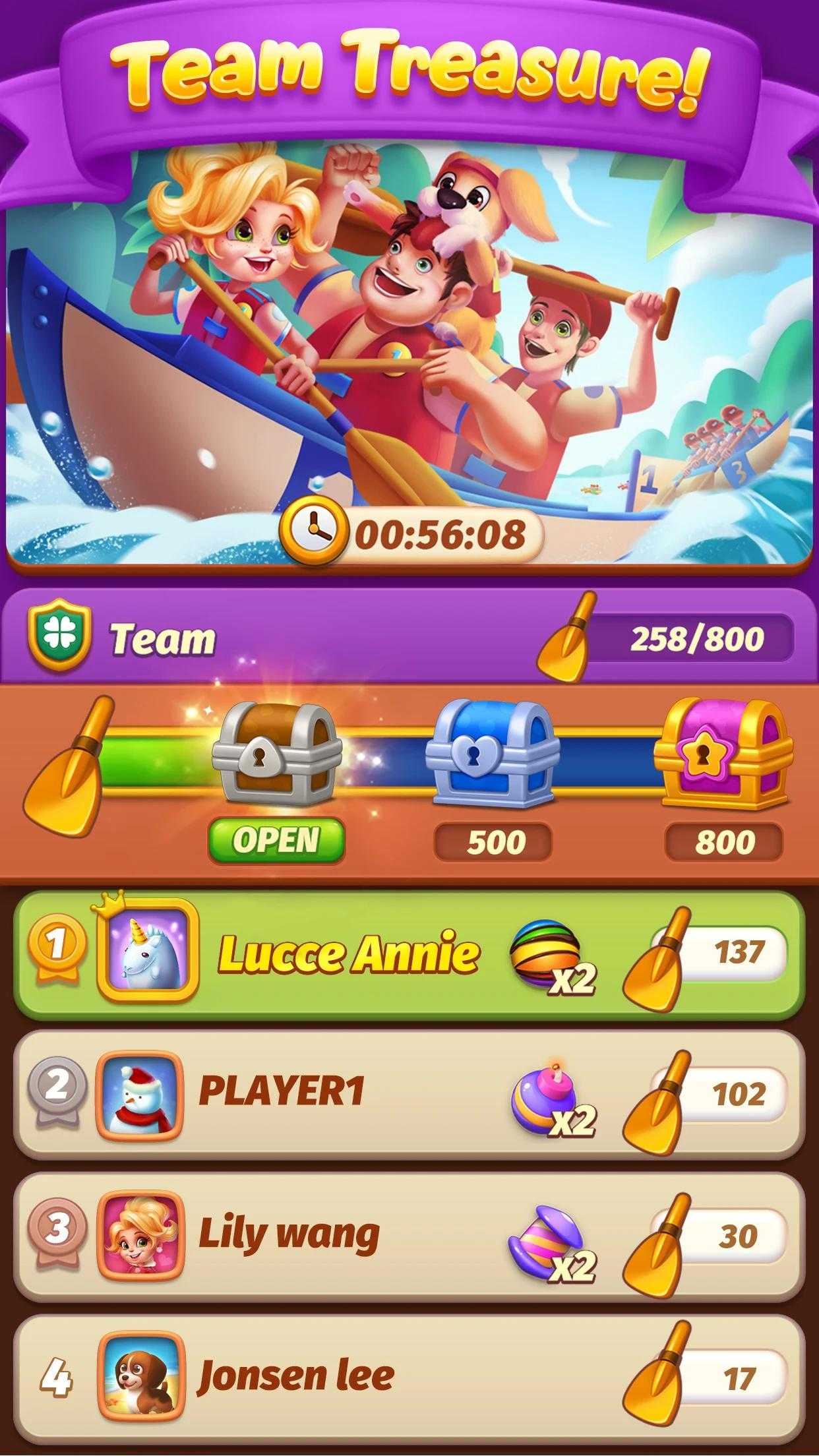The height and width of the screenshot is (1456, 819).
Task: Open PLAYER1's leaderboard entry
Action: coord(409,1095)
